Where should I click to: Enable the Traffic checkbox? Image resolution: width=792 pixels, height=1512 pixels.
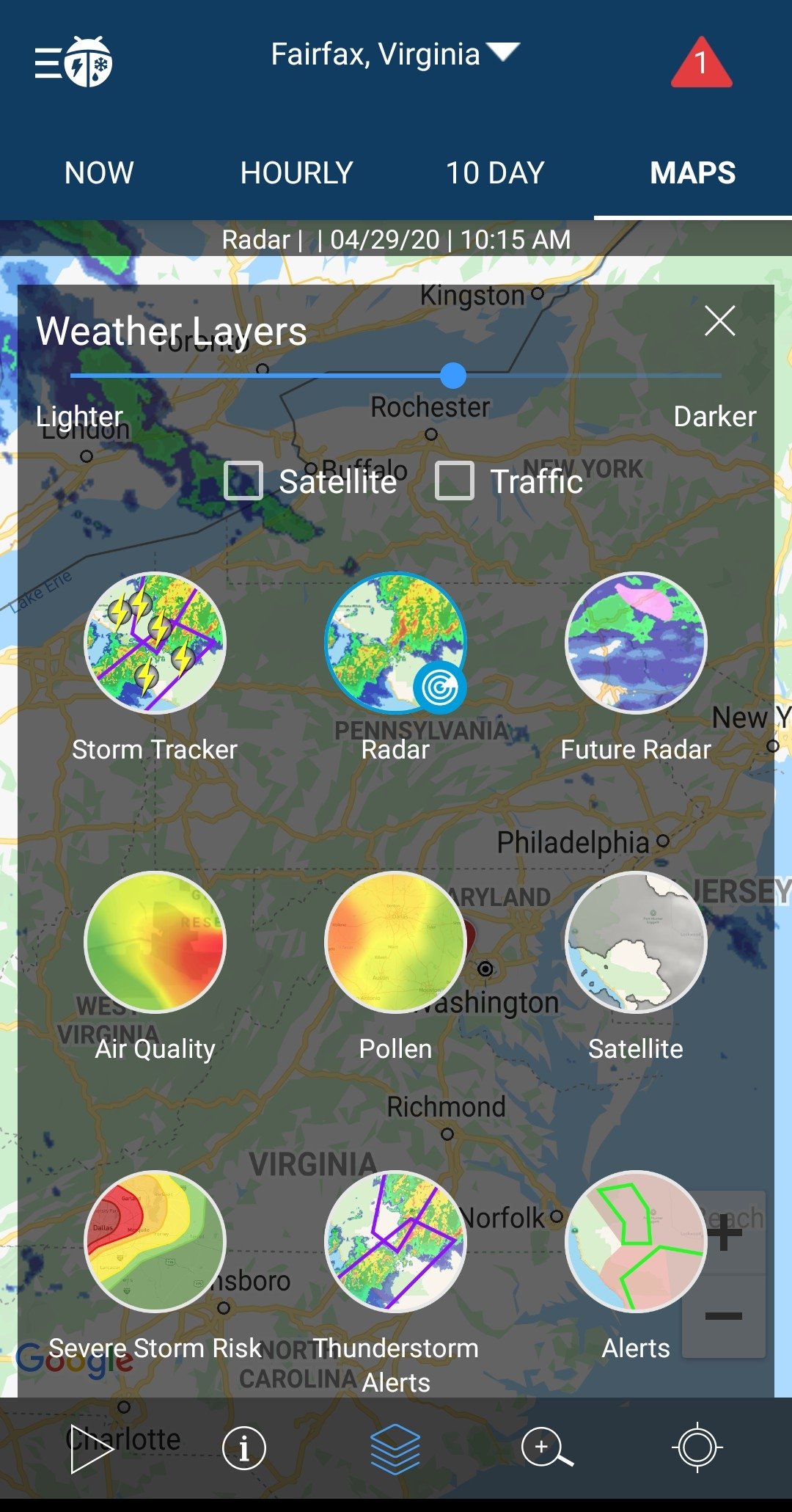coord(455,481)
